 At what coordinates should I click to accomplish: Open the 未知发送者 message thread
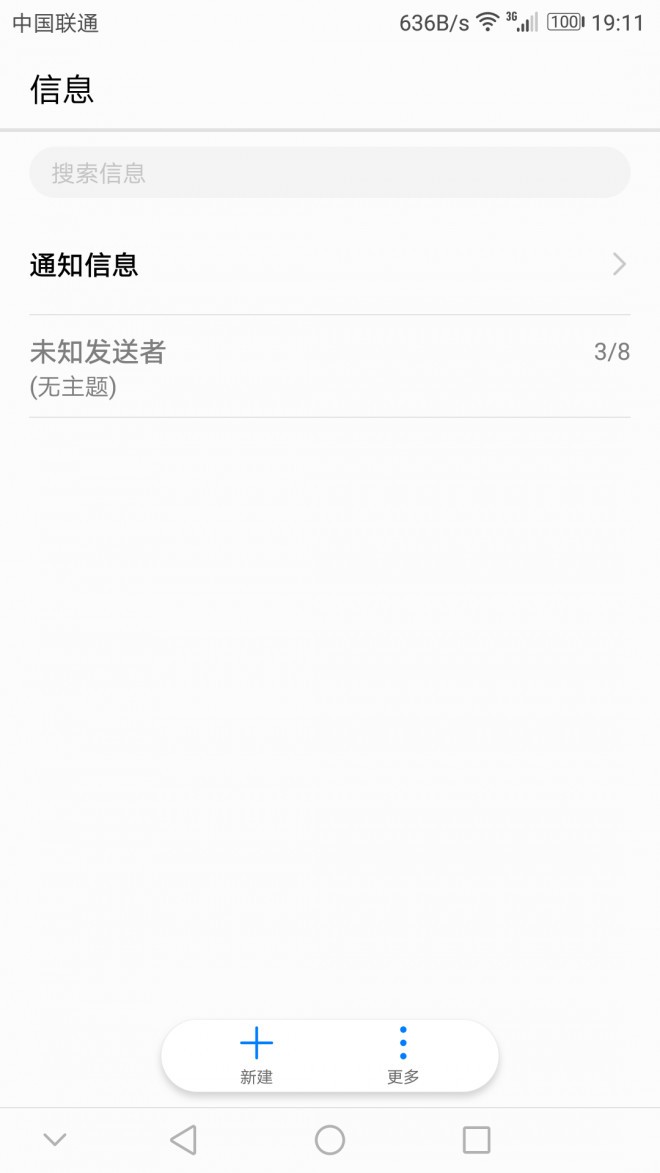click(x=329, y=367)
